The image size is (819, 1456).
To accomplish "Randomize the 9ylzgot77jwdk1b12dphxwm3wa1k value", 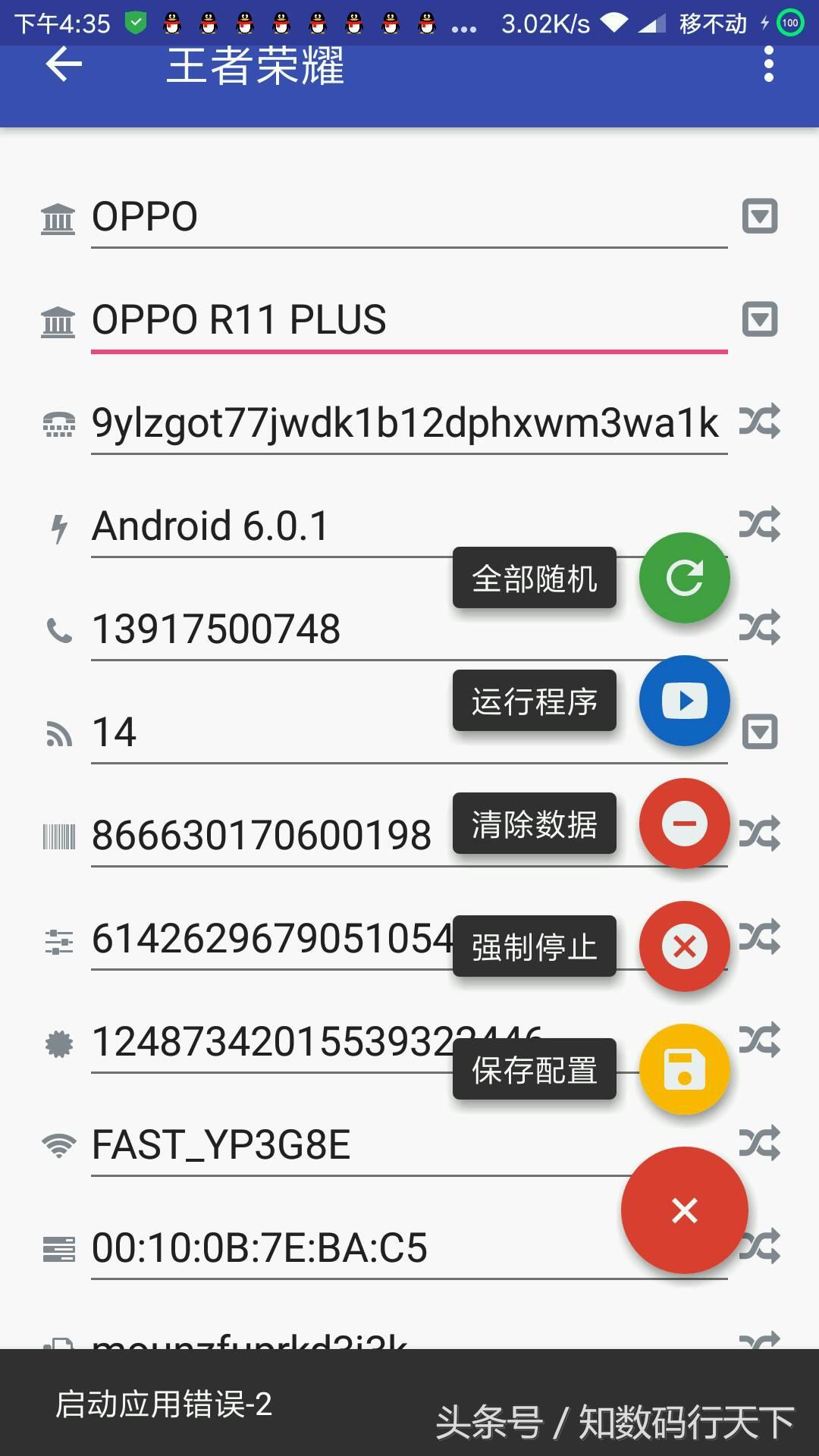I will point(759,422).
